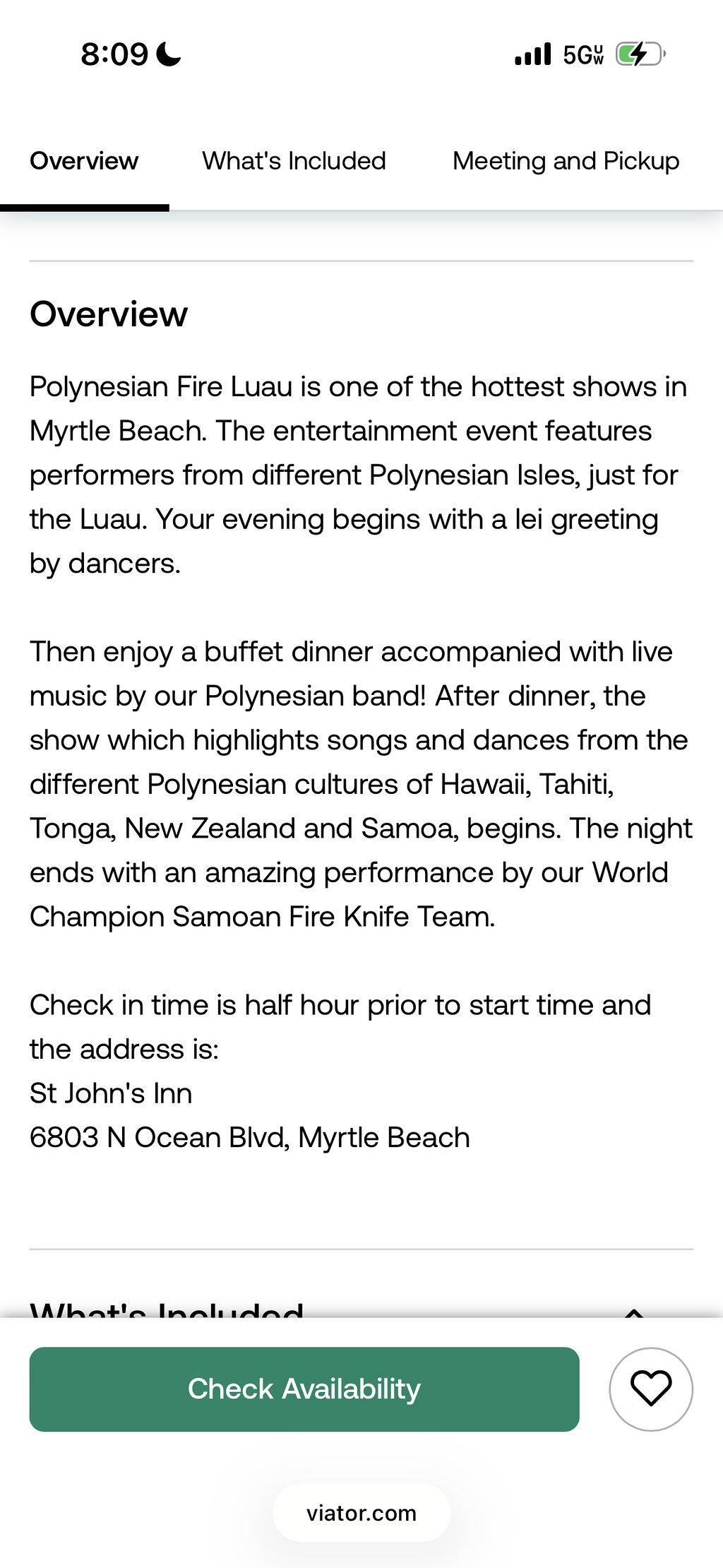The image size is (723, 1568).
Task: Switch to the What's Included tab
Action: pyautogui.click(x=294, y=161)
